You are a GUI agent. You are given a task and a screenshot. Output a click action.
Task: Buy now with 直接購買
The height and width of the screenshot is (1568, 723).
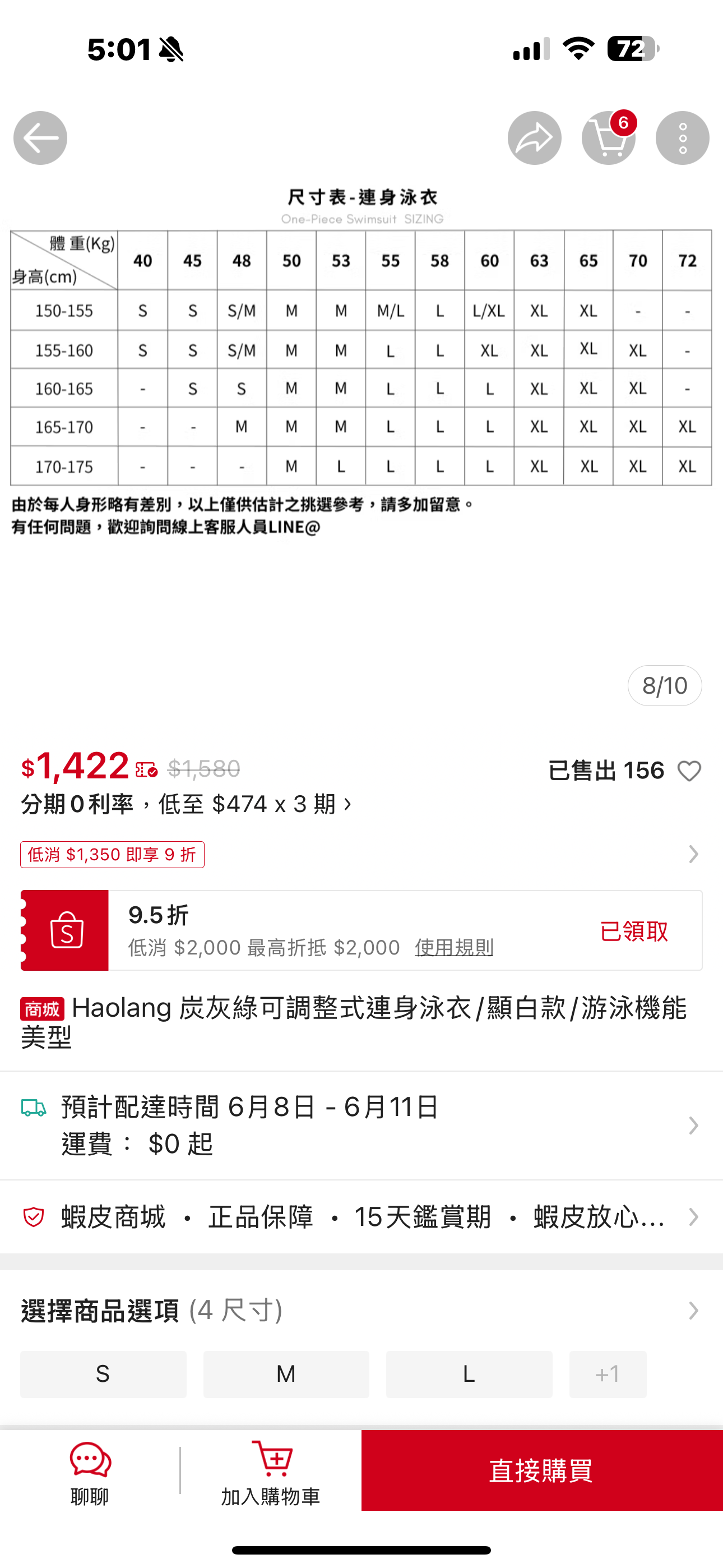point(541,1470)
